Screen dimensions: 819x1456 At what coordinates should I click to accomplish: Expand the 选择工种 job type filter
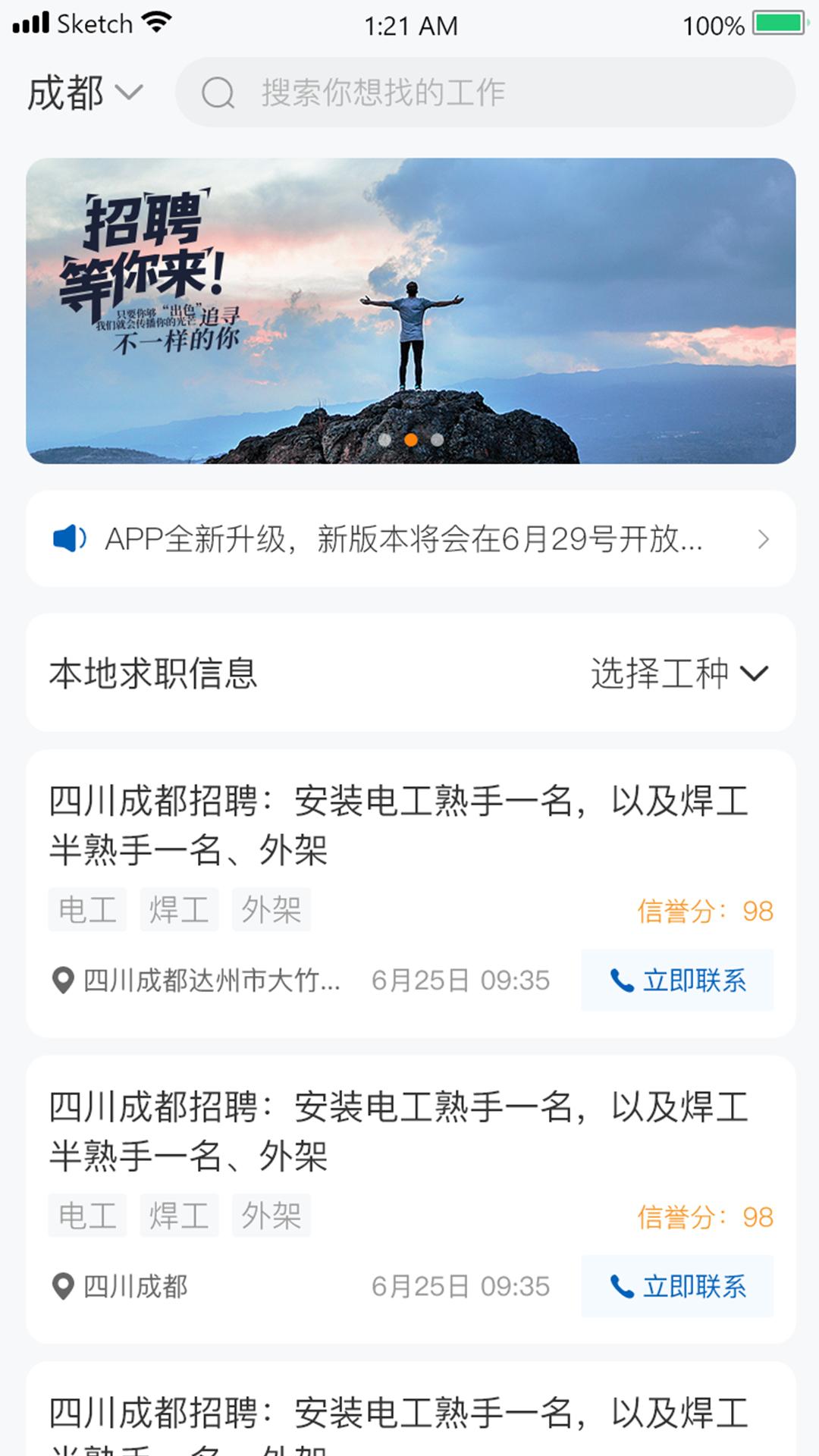[679, 673]
